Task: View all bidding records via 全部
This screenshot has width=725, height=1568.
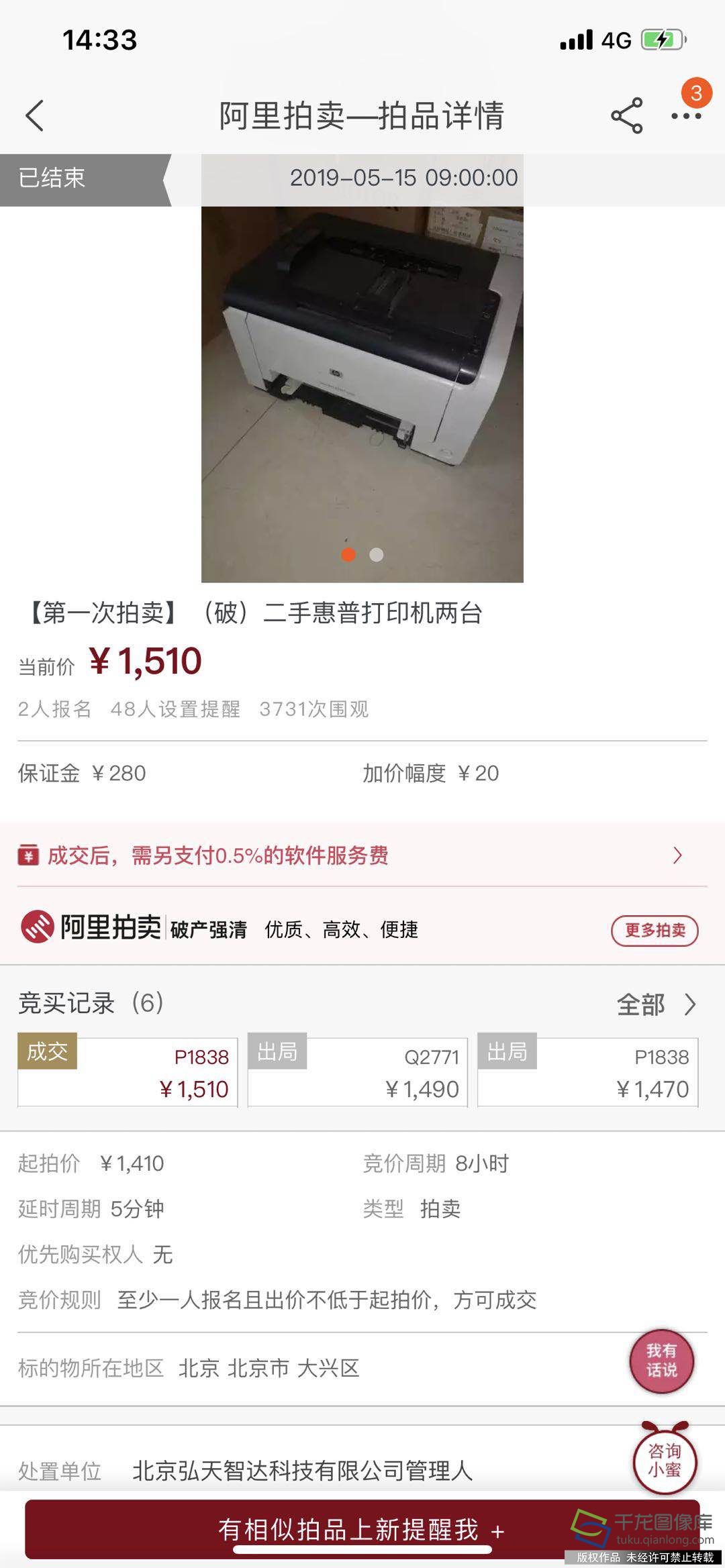Action: click(x=656, y=1004)
